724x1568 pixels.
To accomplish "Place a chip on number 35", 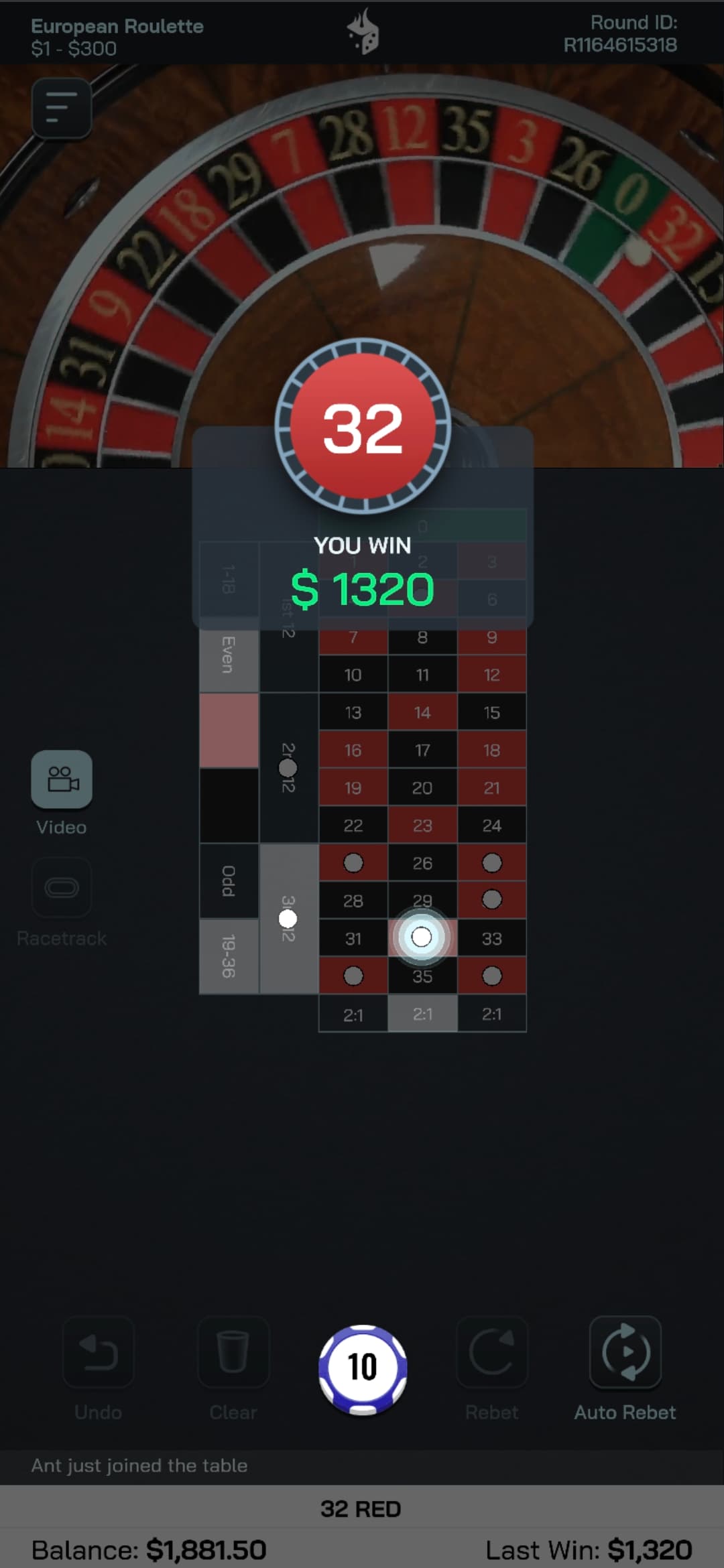I will pyautogui.click(x=422, y=976).
